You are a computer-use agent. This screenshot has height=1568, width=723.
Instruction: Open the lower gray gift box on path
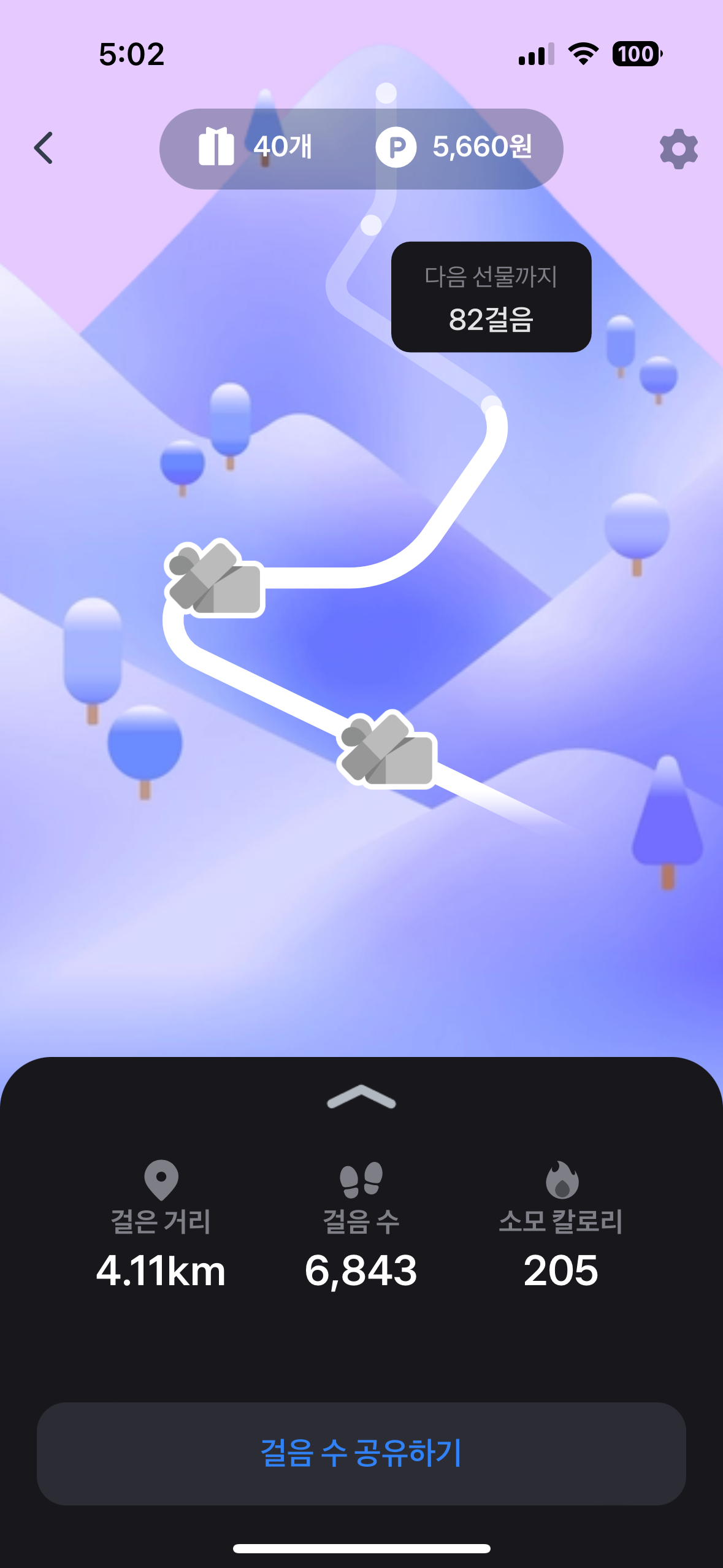point(386,750)
